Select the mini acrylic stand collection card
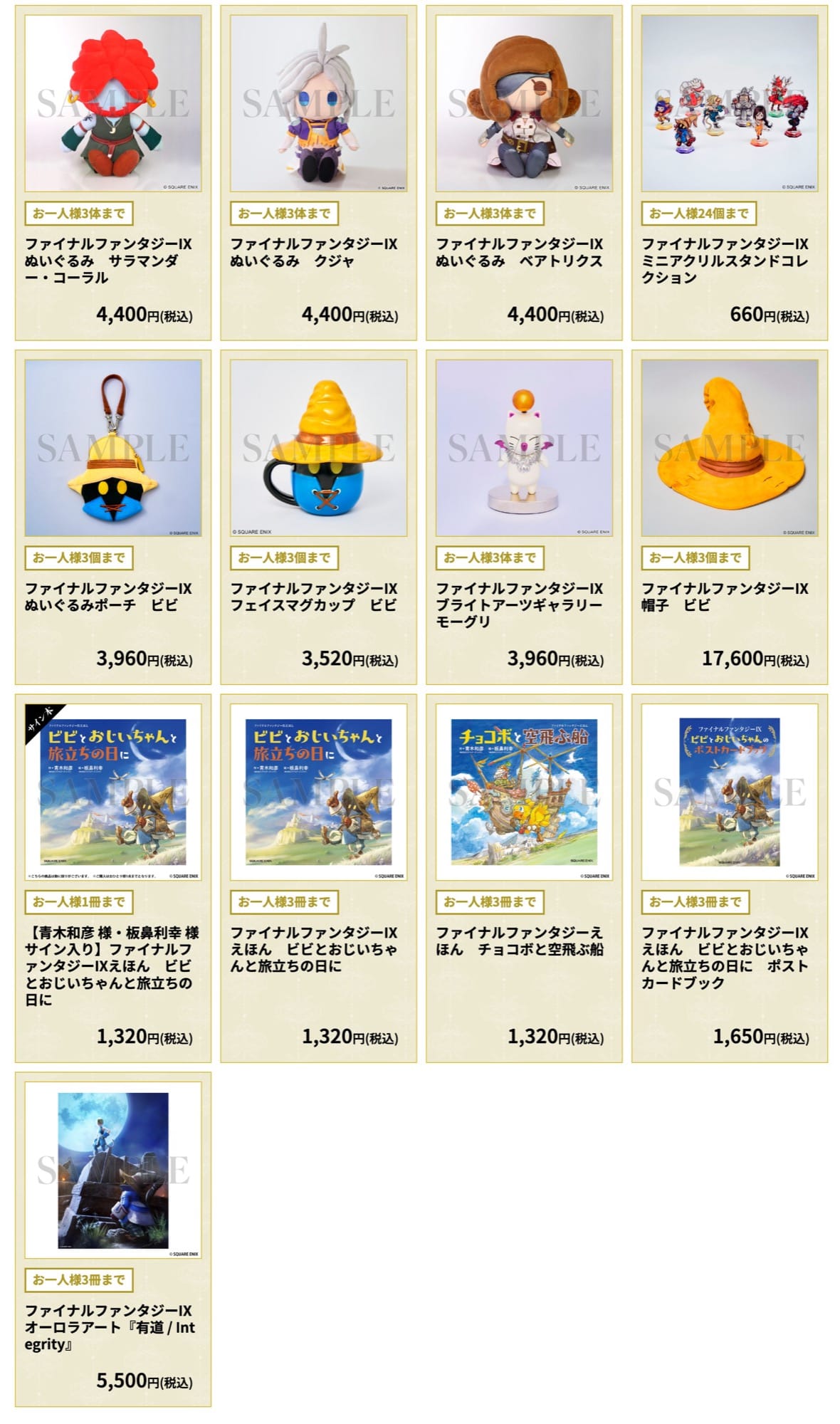Viewport: 840px width, 1424px height. pos(729,173)
